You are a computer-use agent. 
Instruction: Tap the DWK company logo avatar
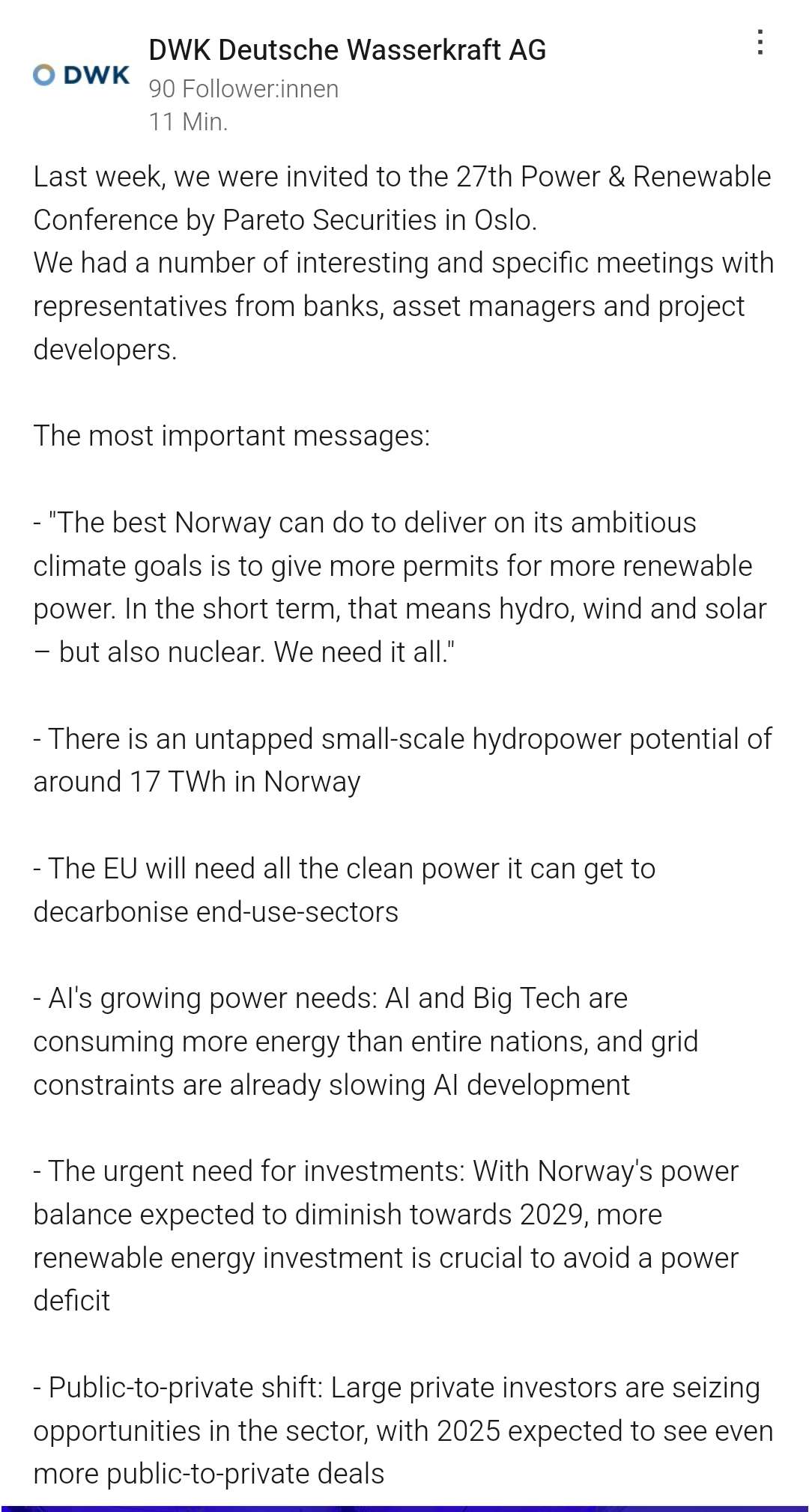(81, 75)
